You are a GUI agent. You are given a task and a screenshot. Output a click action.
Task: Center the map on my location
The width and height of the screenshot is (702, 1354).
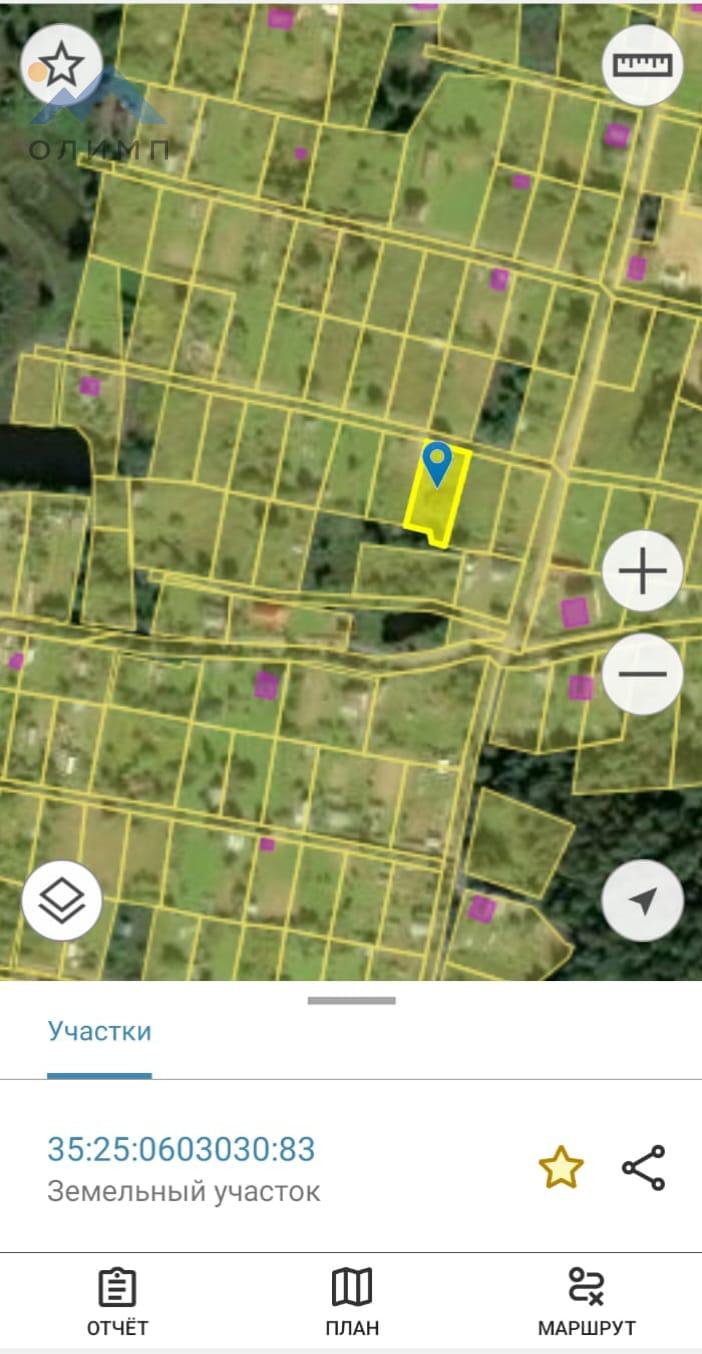pyautogui.click(x=643, y=900)
